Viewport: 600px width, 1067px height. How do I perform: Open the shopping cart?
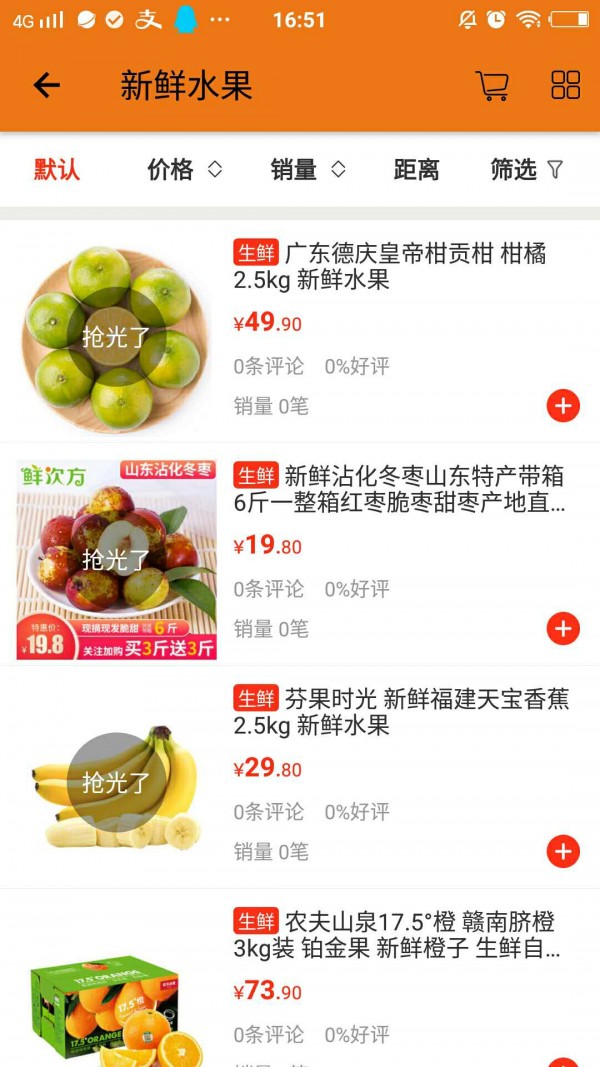pyautogui.click(x=491, y=86)
